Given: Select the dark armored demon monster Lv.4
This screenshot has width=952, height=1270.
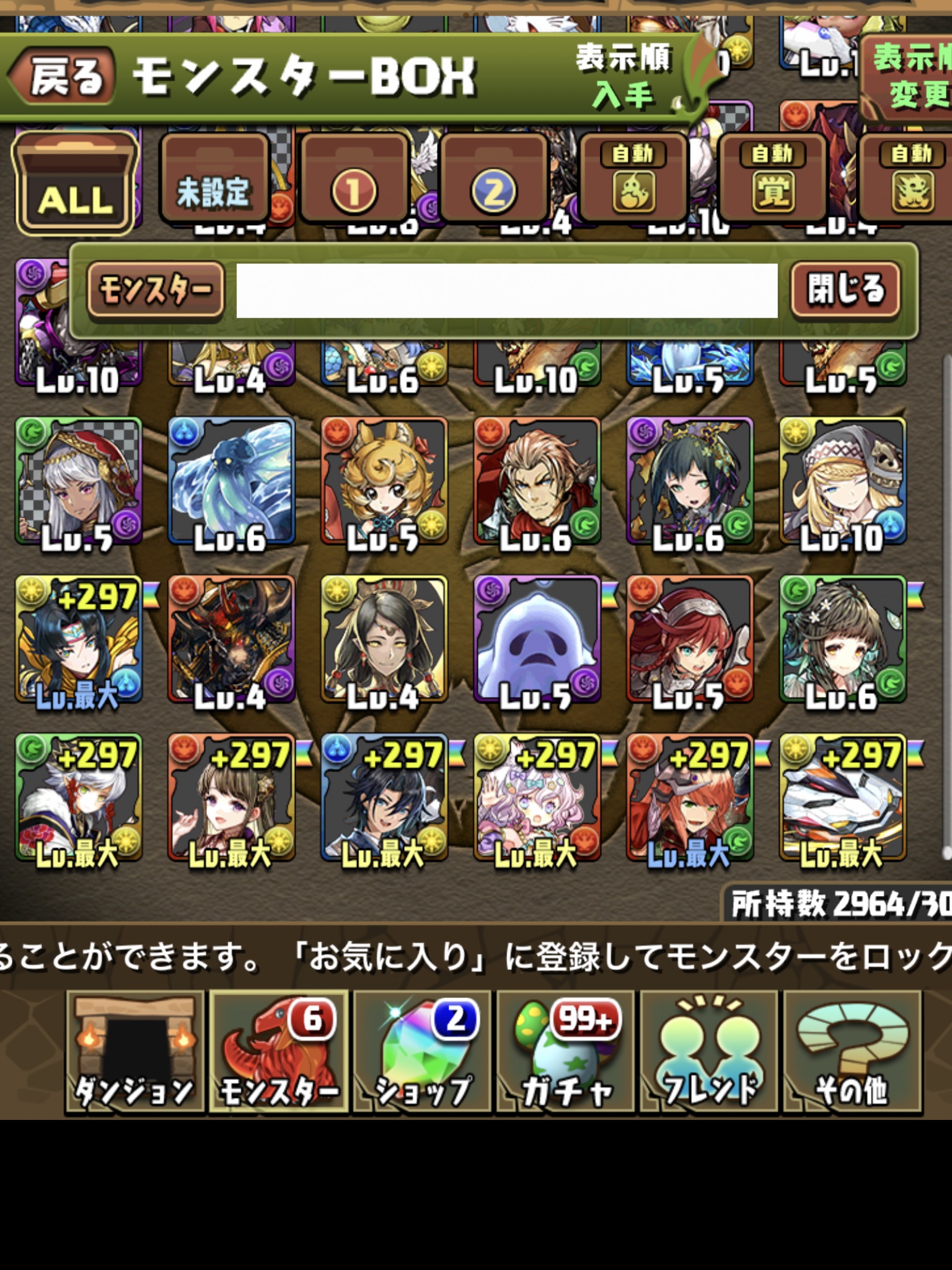Looking at the screenshot, I should (231, 640).
